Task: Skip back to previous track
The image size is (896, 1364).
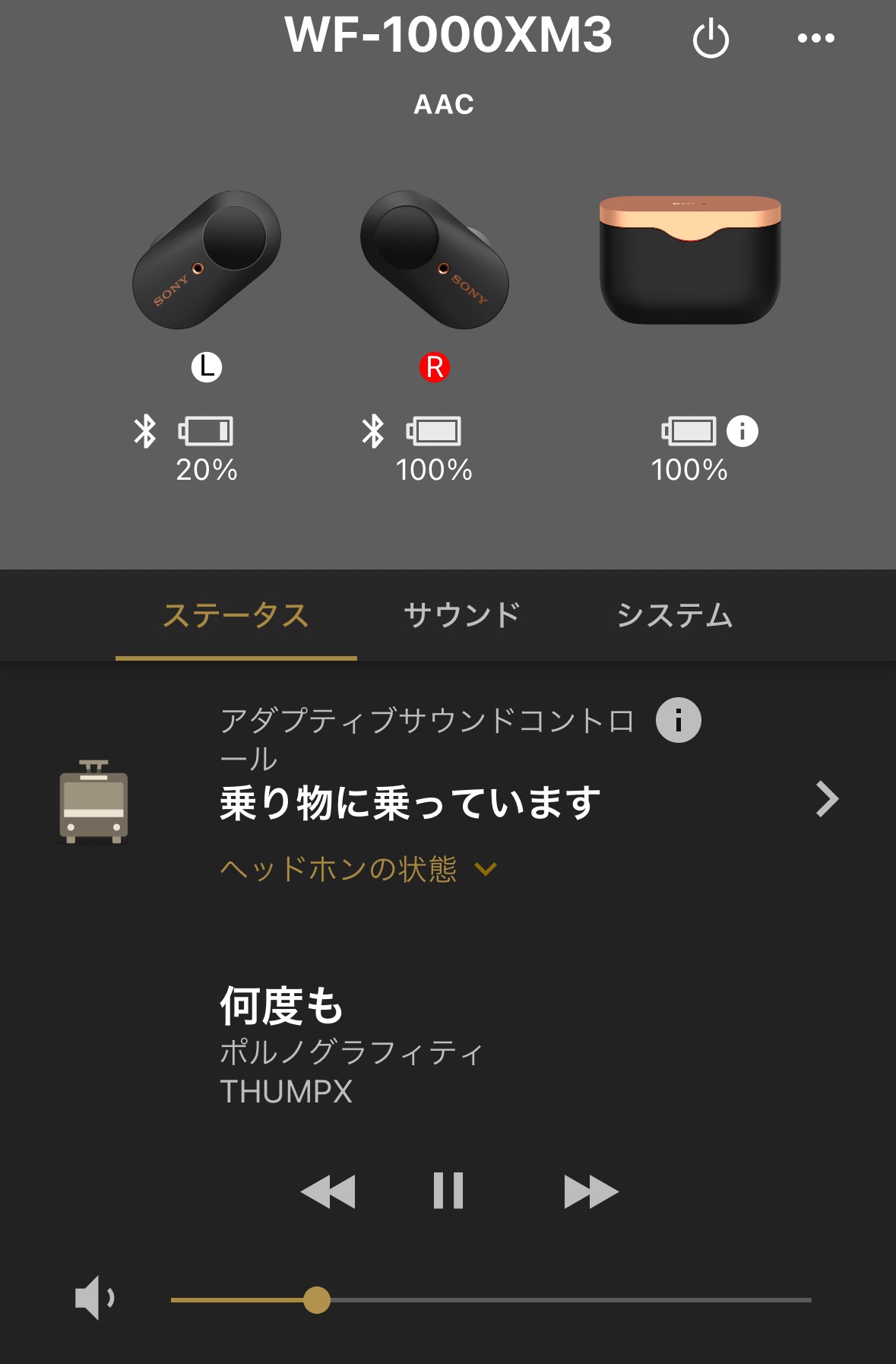Action: pyautogui.click(x=328, y=1191)
